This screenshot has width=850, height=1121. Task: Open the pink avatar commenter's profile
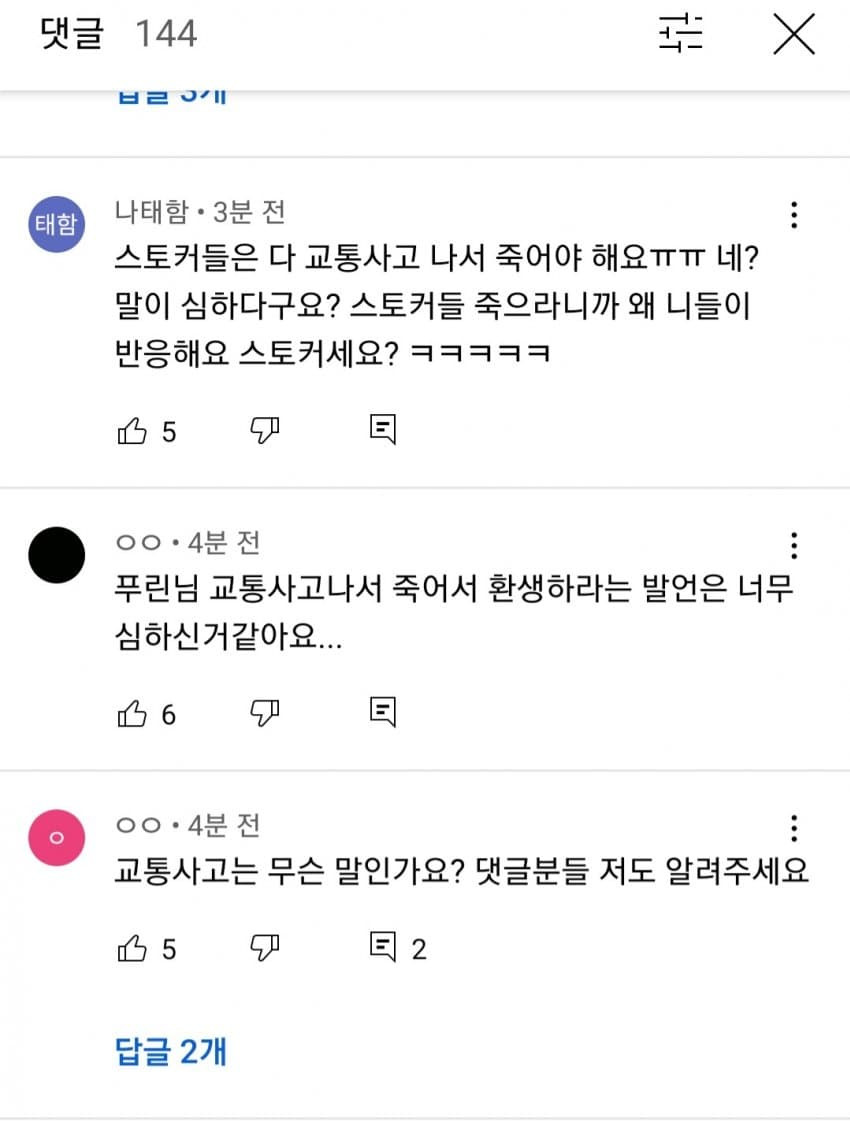pyautogui.click(x=55, y=838)
